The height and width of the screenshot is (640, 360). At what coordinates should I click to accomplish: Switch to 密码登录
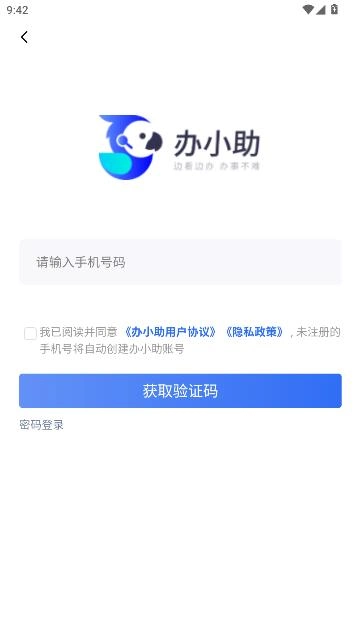point(41,425)
